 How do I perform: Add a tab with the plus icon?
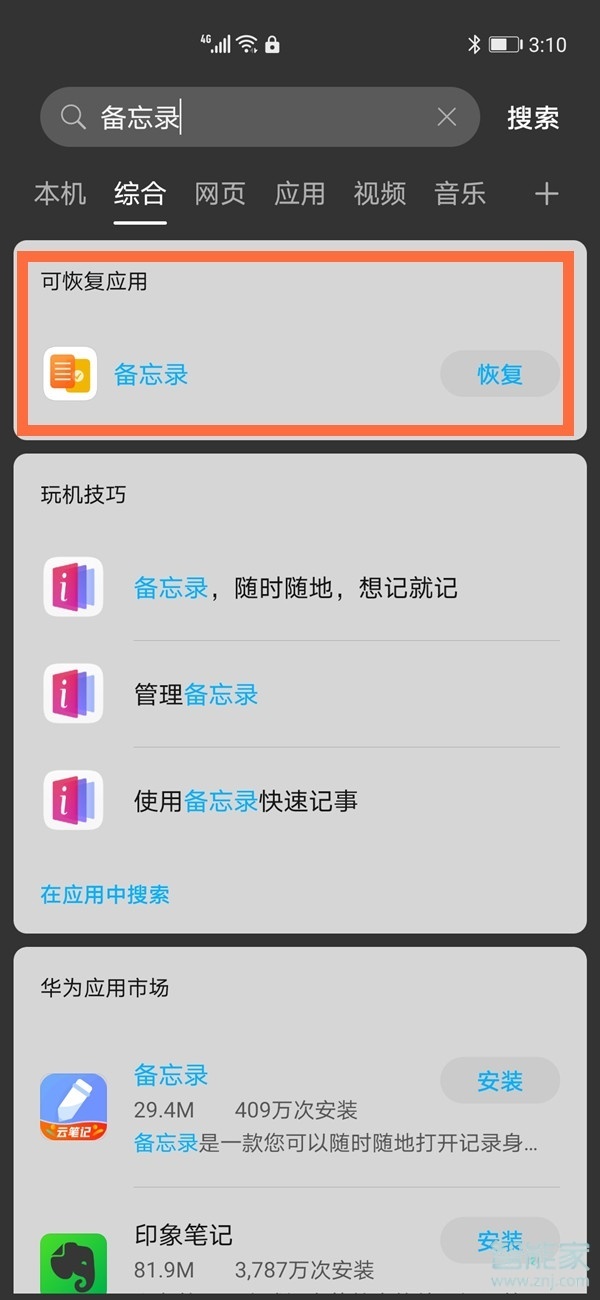(546, 193)
